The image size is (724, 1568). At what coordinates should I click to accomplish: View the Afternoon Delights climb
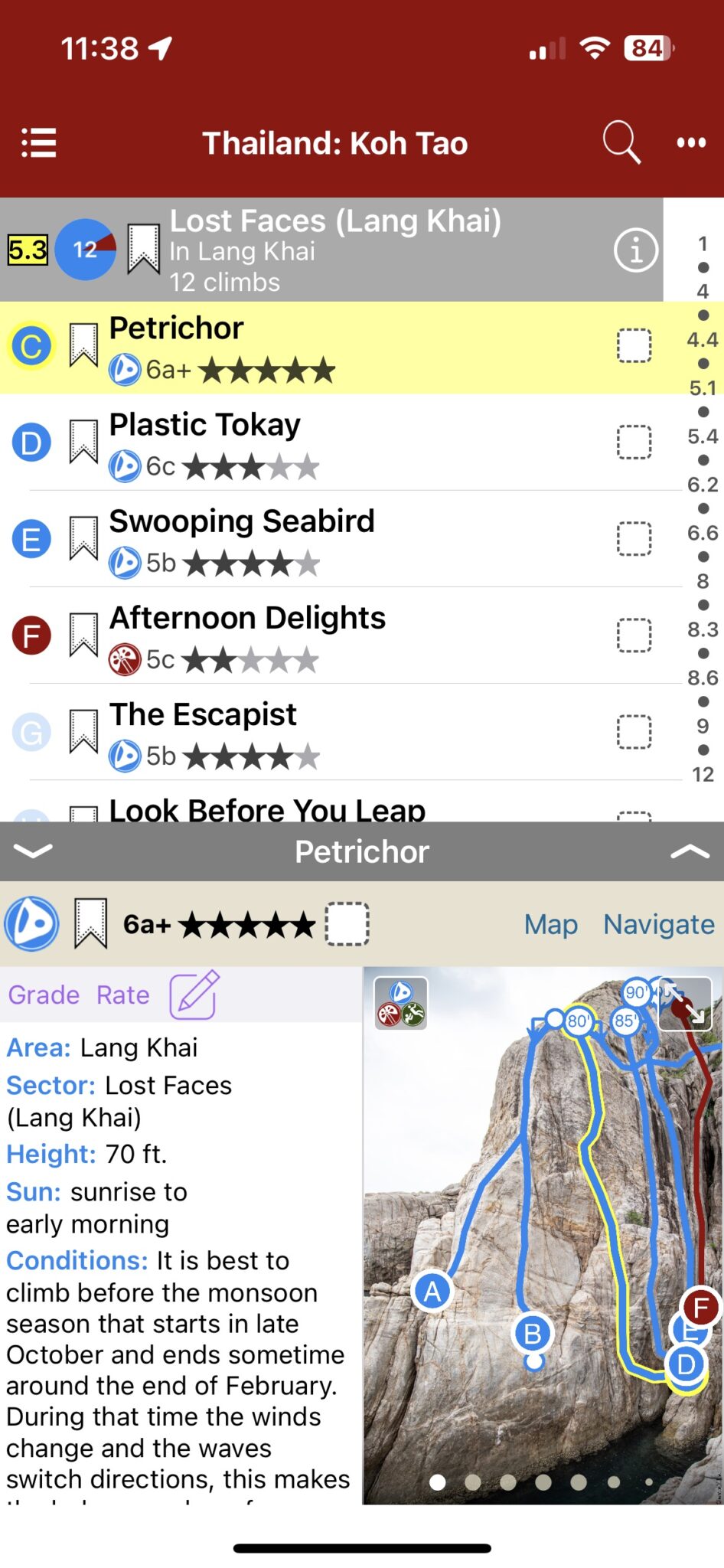pos(247,619)
